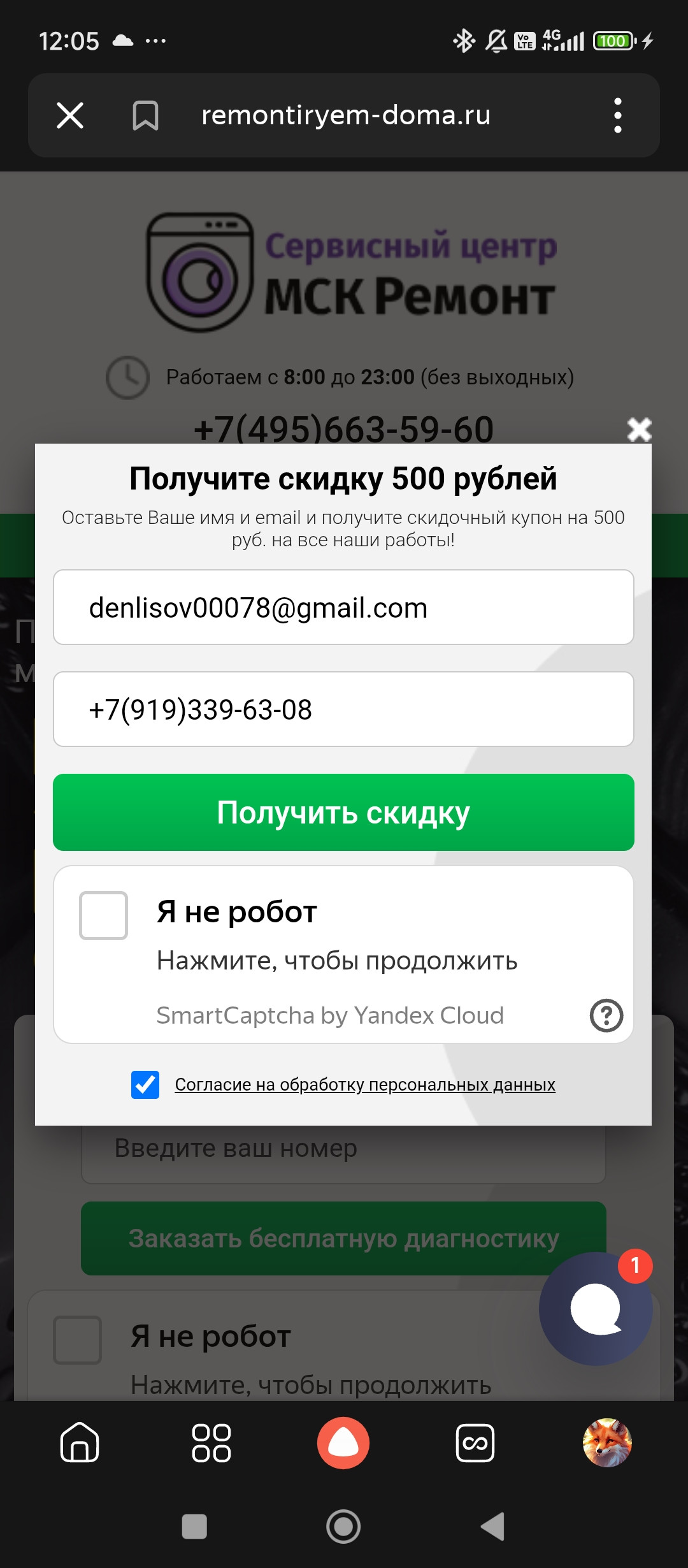Screen dimensions: 688x1568
Task: Open the infinity-icon tab in bottom bar
Action: pos(475,1442)
